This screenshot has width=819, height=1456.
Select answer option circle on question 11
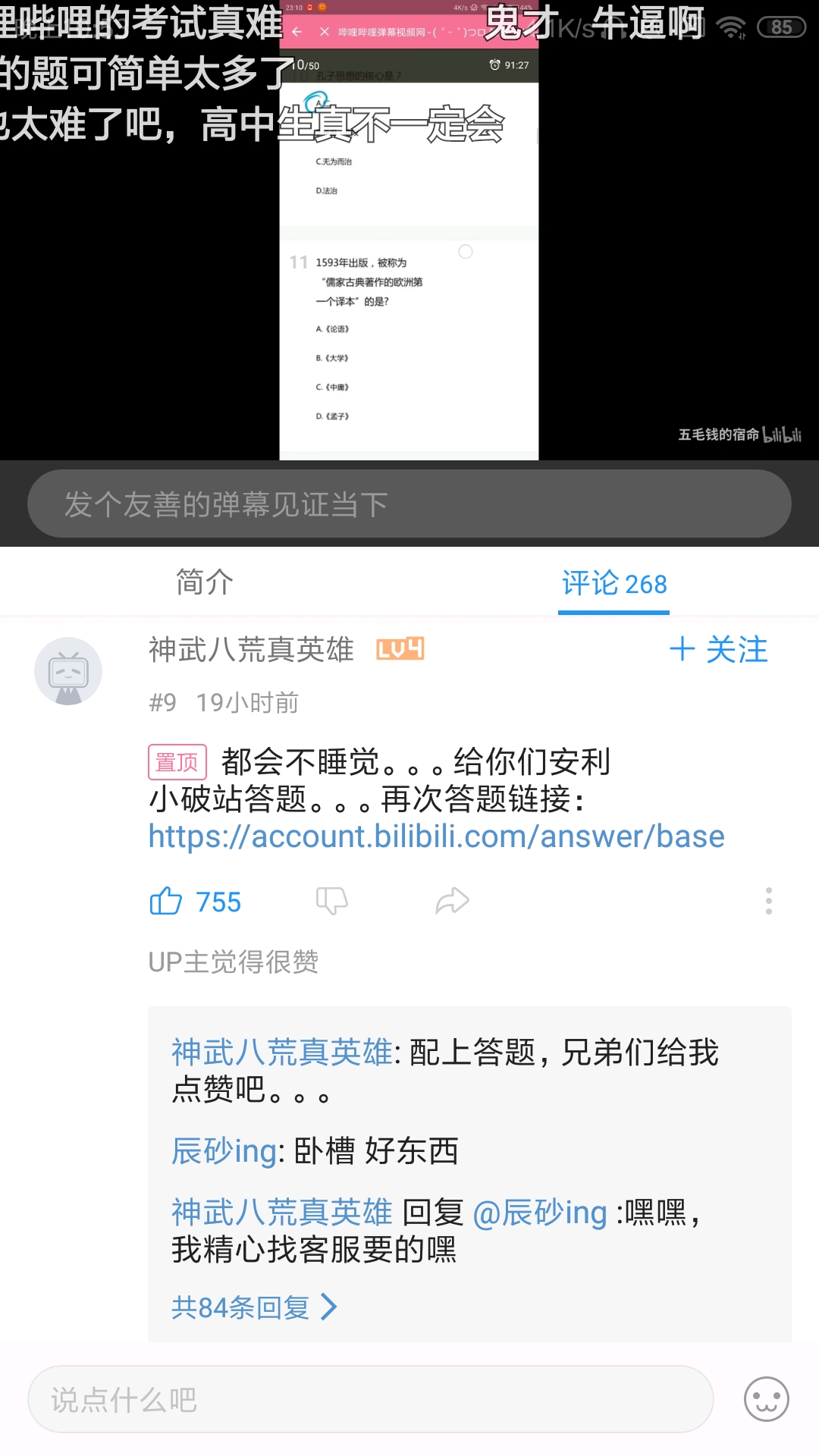point(466,253)
